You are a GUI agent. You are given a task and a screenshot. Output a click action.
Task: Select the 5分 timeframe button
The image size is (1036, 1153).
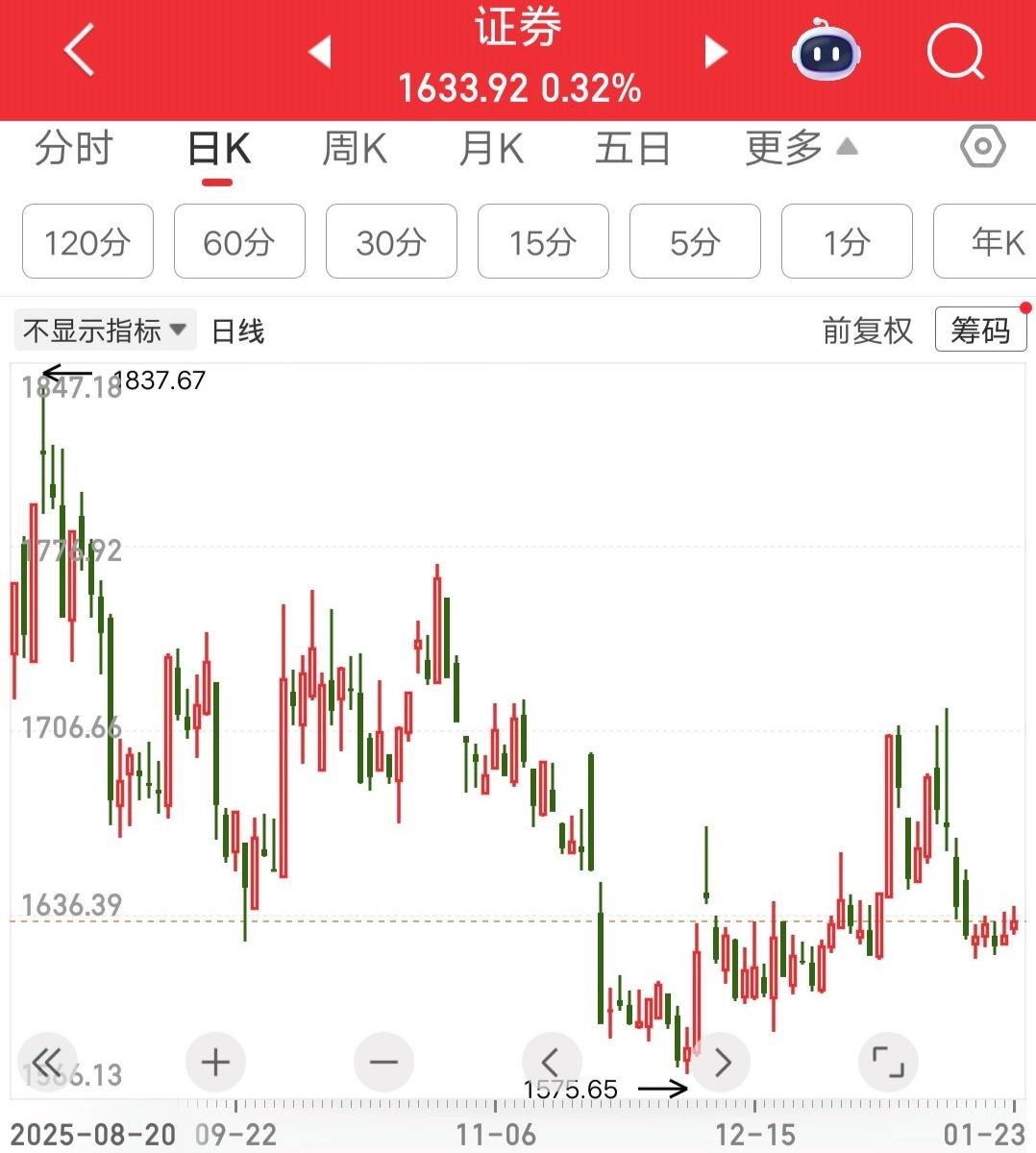point(695,242)
